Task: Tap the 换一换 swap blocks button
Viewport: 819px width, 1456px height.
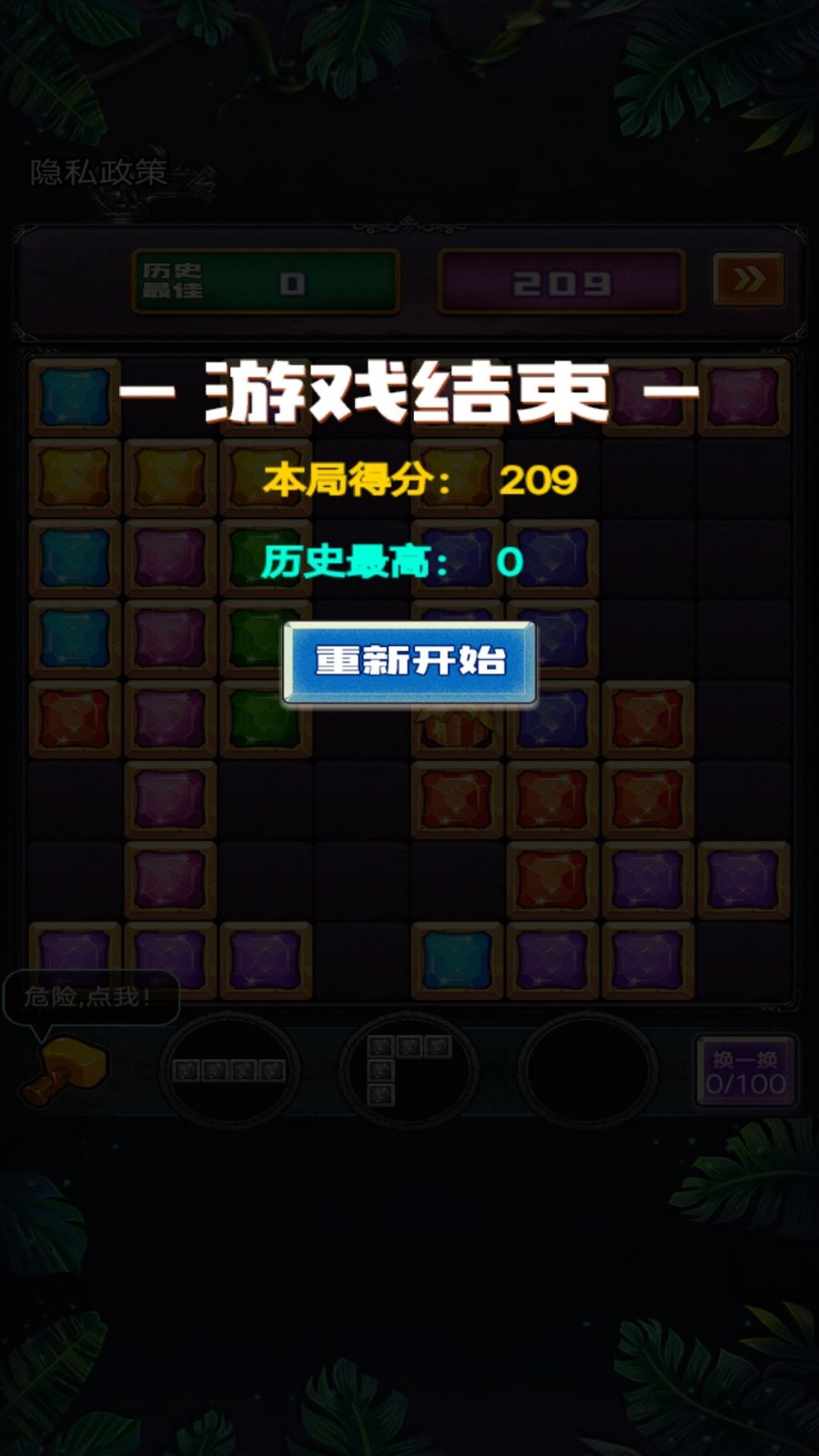Action: tap(745, 1071)
